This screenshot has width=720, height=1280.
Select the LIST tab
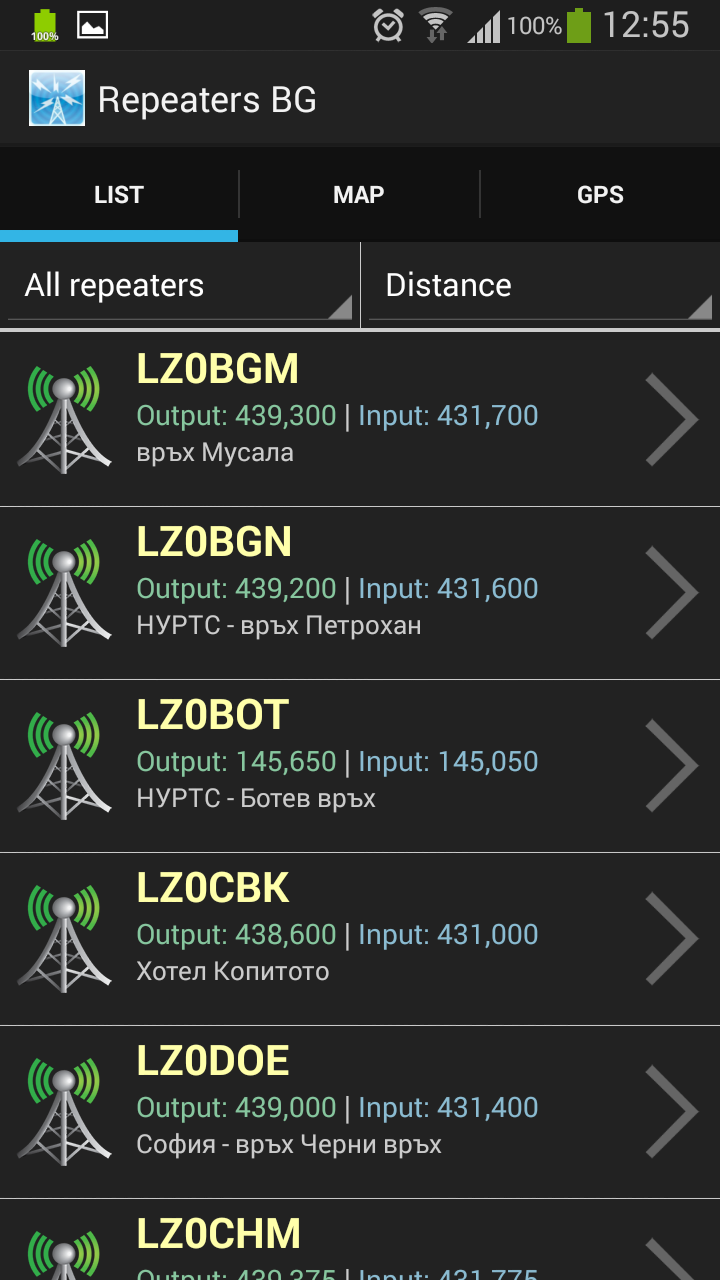119,195
